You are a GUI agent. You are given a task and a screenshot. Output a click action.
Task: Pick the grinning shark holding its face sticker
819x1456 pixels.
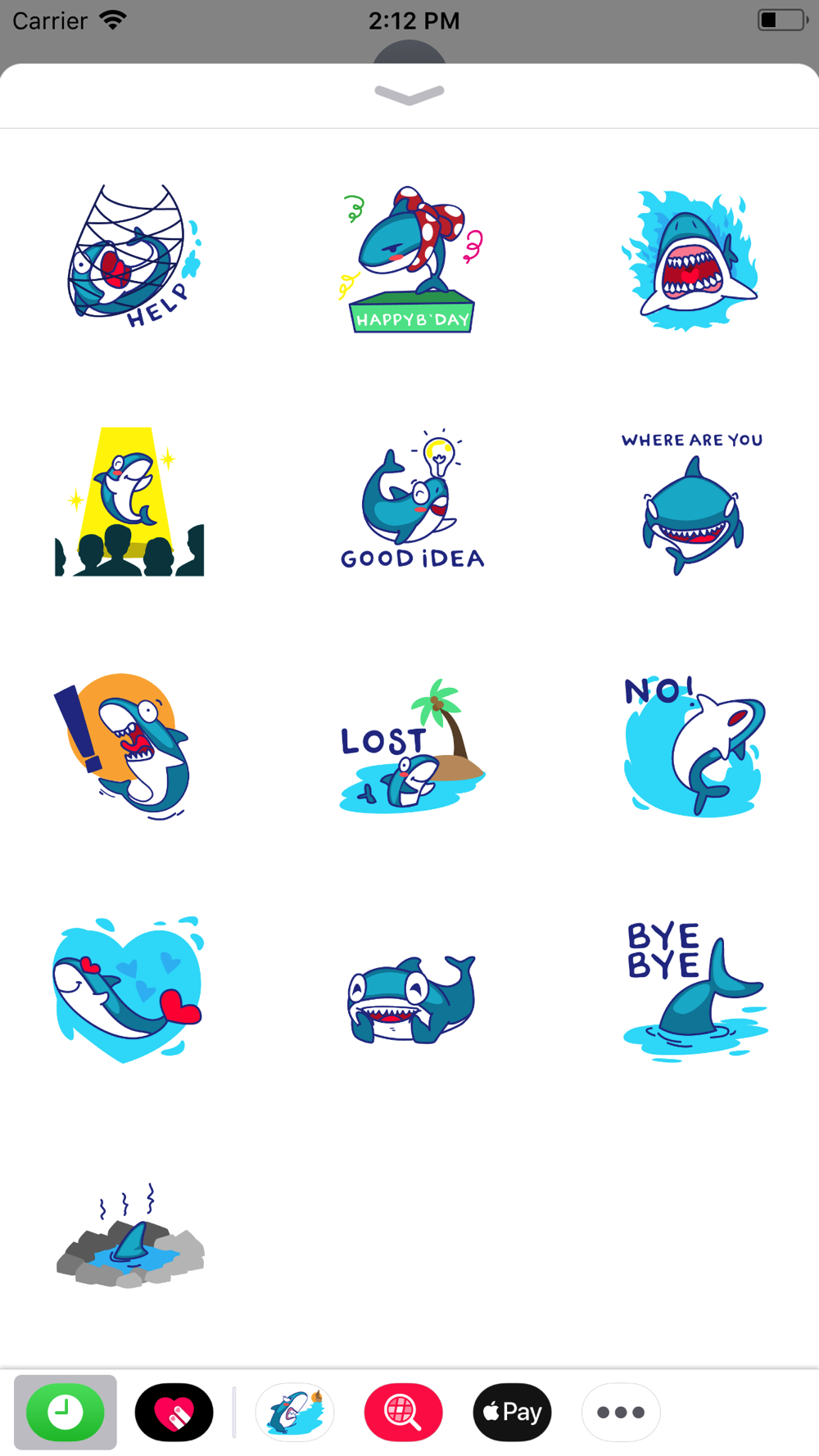(411, 997)
